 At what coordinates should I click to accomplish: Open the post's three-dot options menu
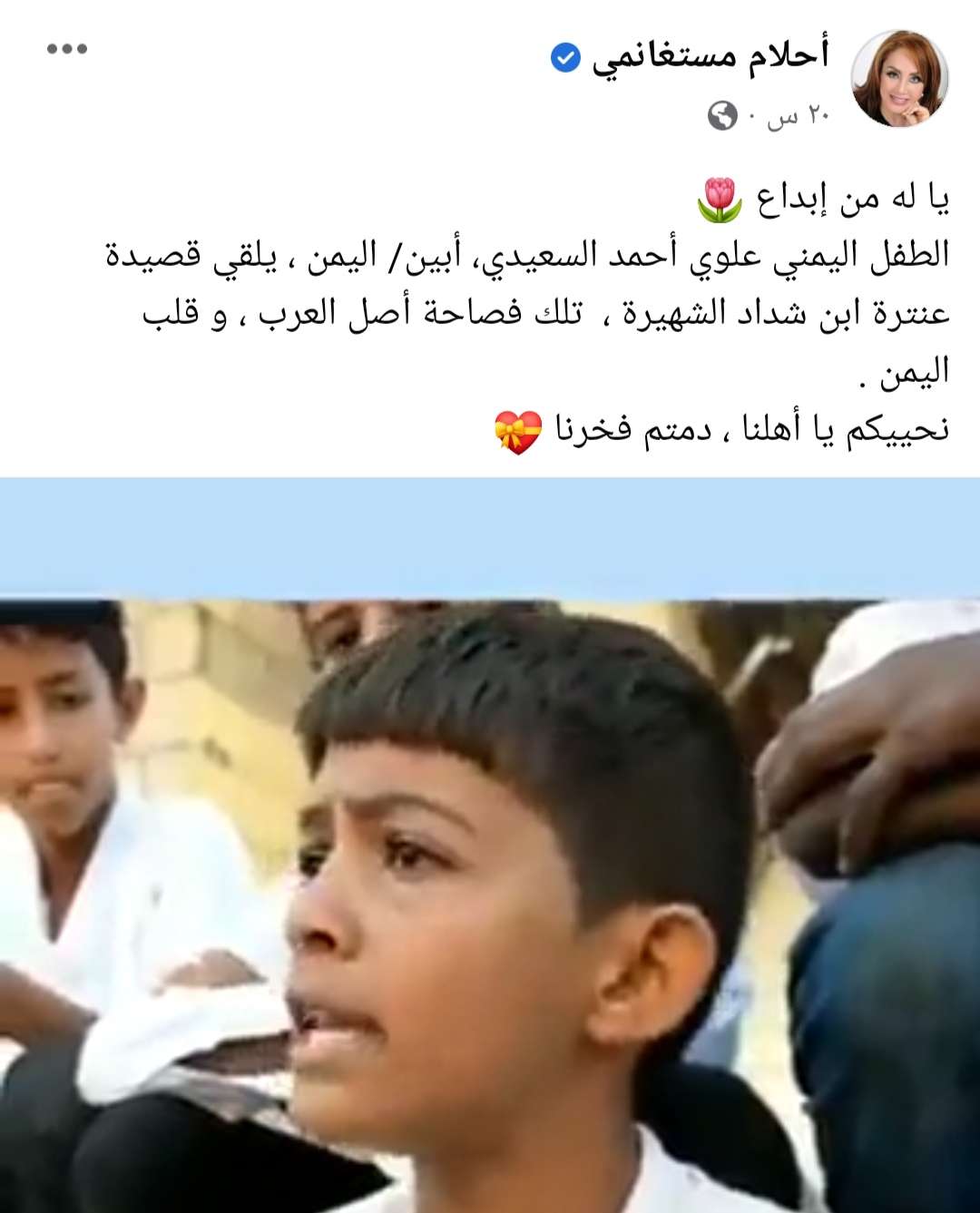[x=67, y=49]
